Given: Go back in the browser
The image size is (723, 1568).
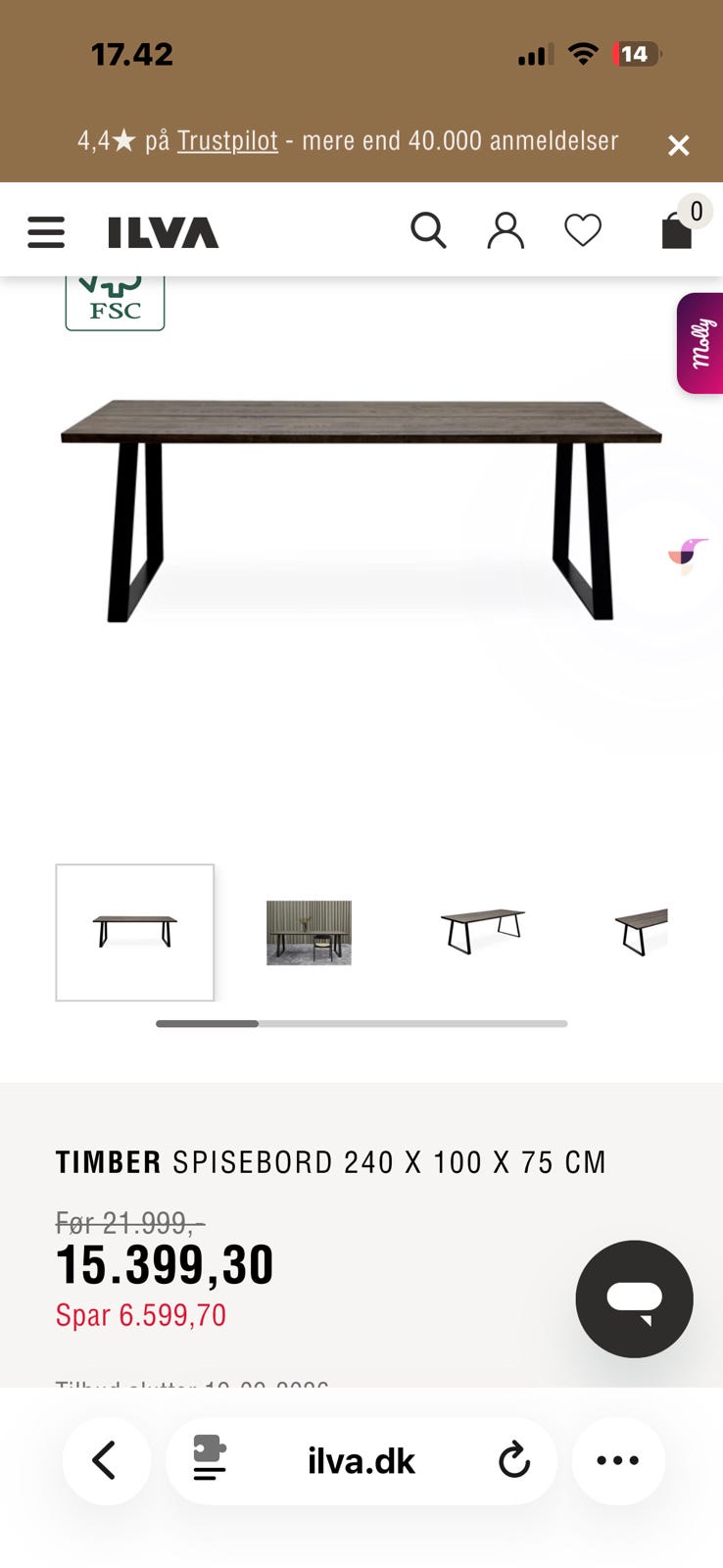Looking at the screenshot, I should [x=106, y=1461].
